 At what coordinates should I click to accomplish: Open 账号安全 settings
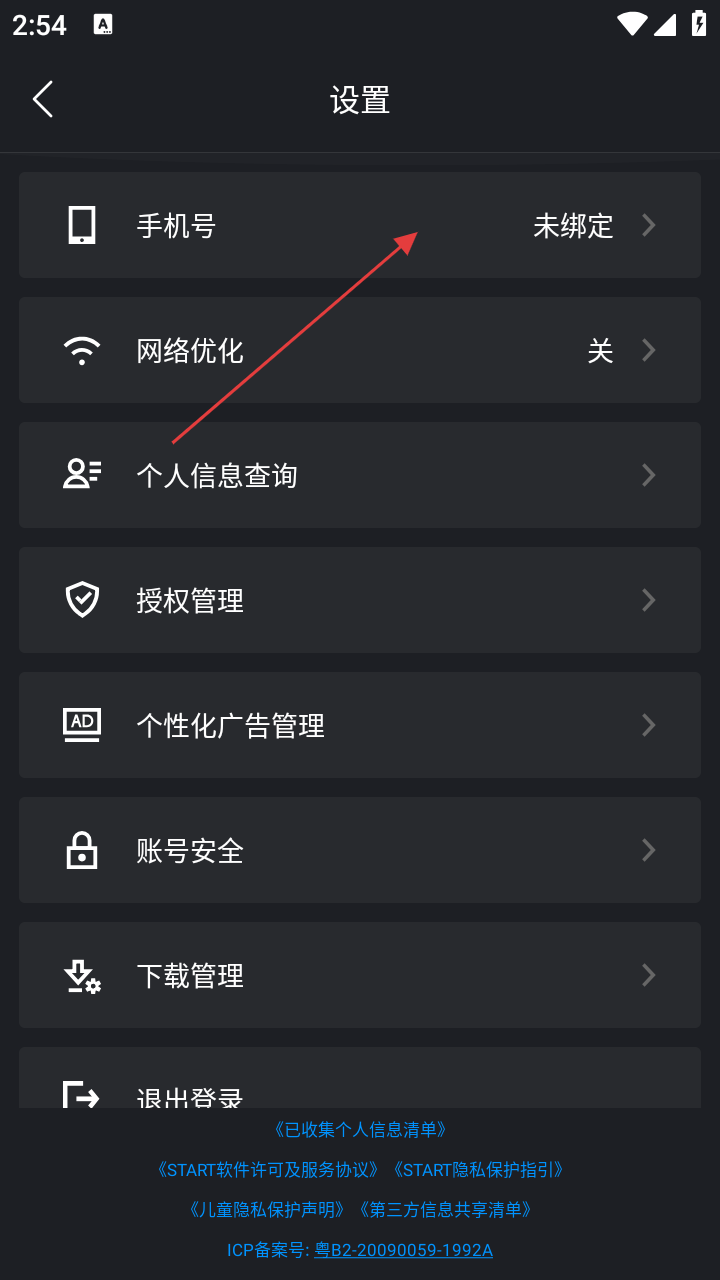360,850
